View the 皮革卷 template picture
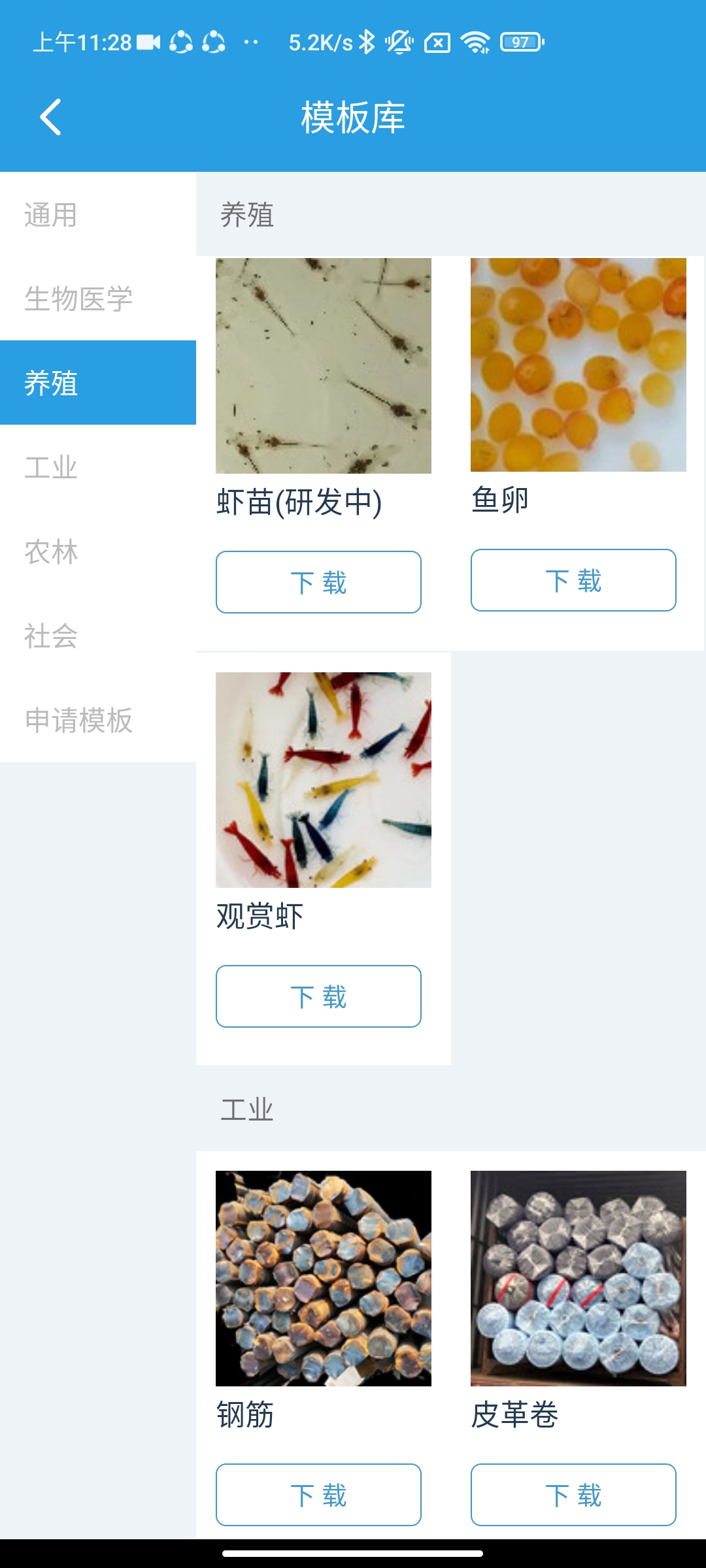The width and height of the screenshot is (706, 1568). (579, 1279)
